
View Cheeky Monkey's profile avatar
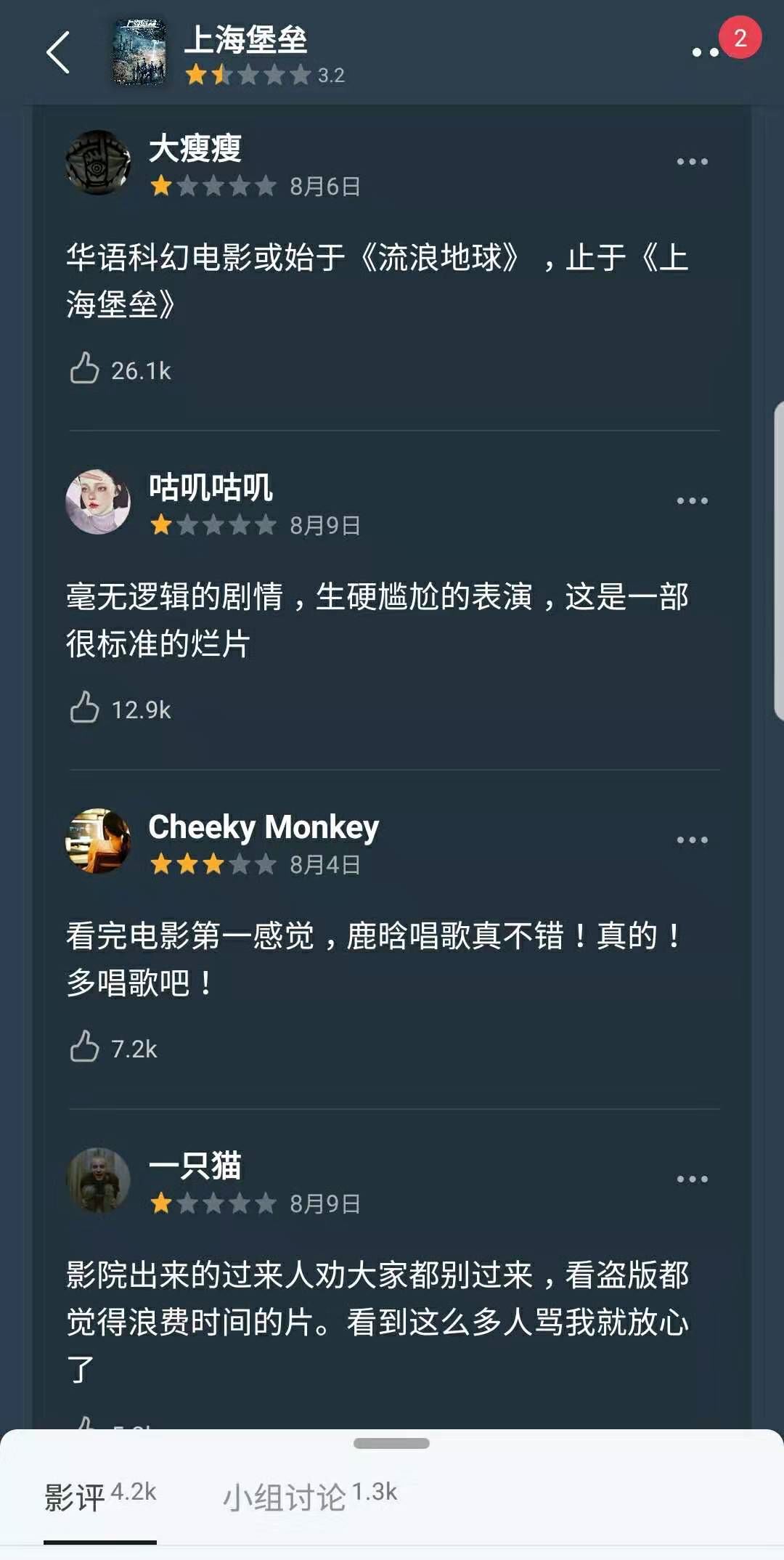[x=98, y=840]
